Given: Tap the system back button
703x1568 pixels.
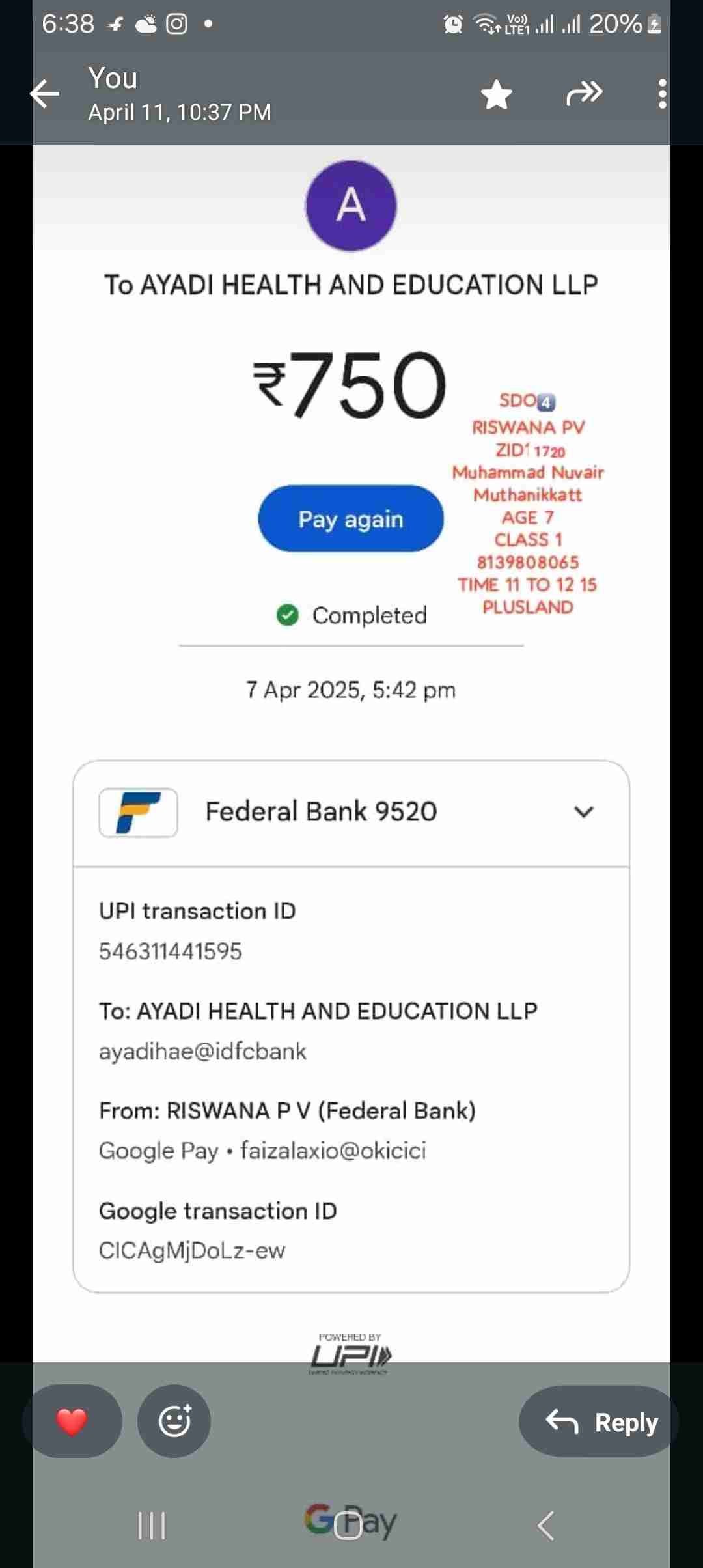Looking at the screenshot, I should coord(545,1526).
